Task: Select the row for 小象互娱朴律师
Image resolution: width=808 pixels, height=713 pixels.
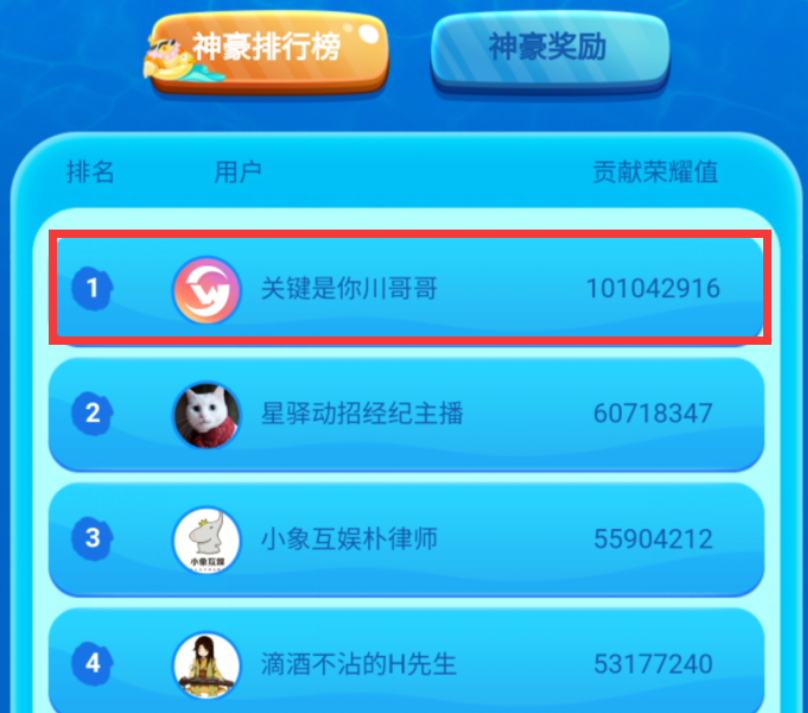Action: click(406, 539)
